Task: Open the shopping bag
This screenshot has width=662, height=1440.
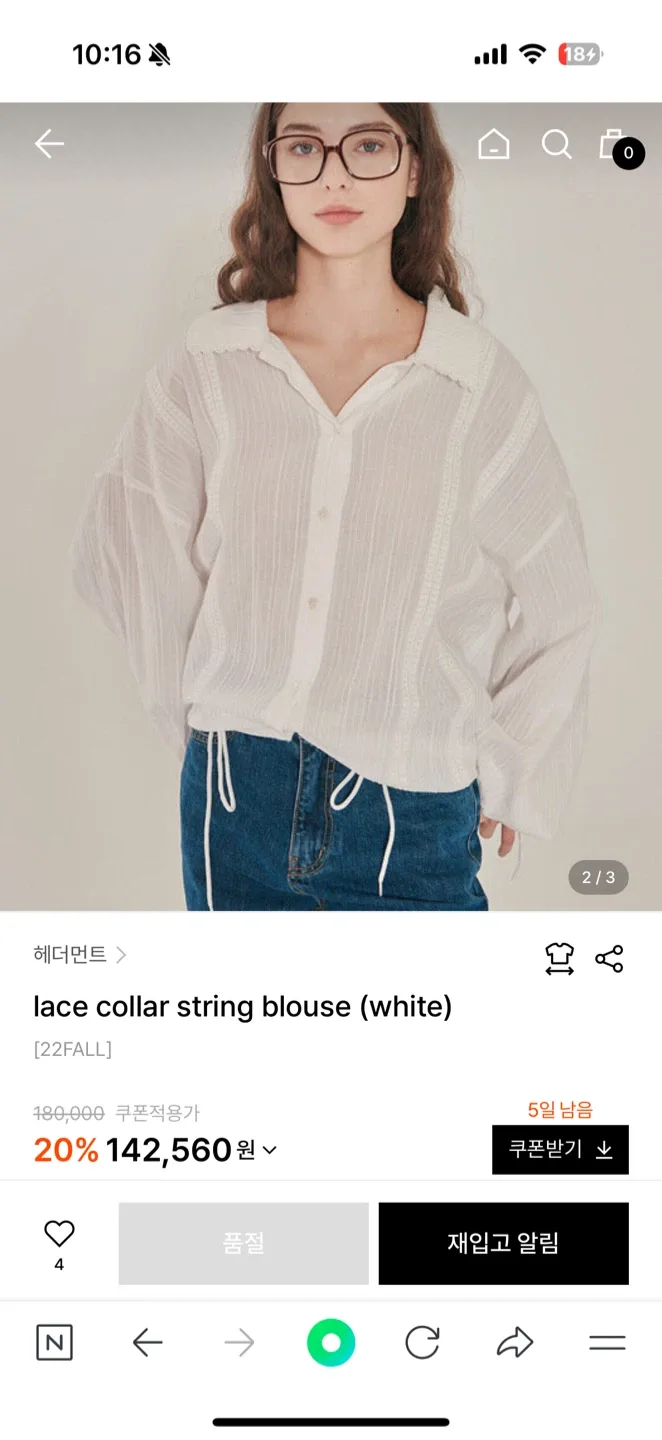Action: tap(613, 146)
